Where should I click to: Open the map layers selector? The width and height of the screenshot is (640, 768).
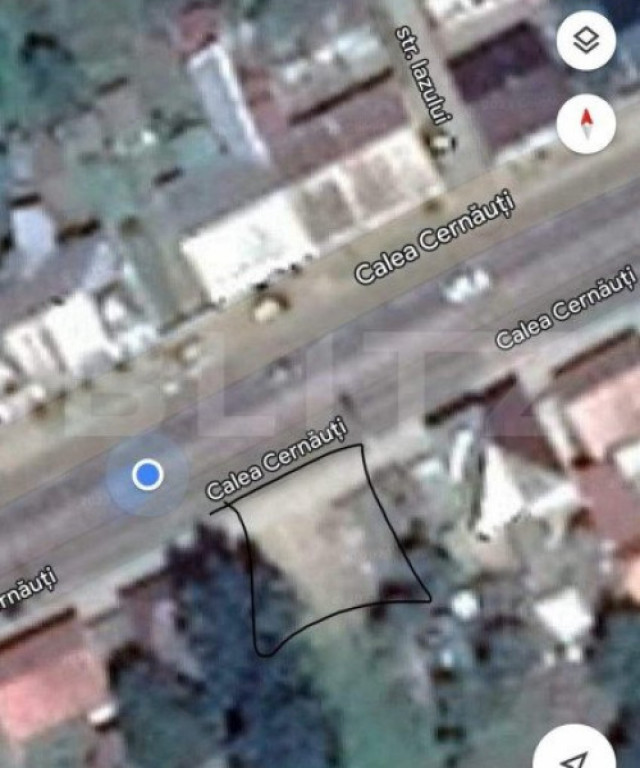586,41
